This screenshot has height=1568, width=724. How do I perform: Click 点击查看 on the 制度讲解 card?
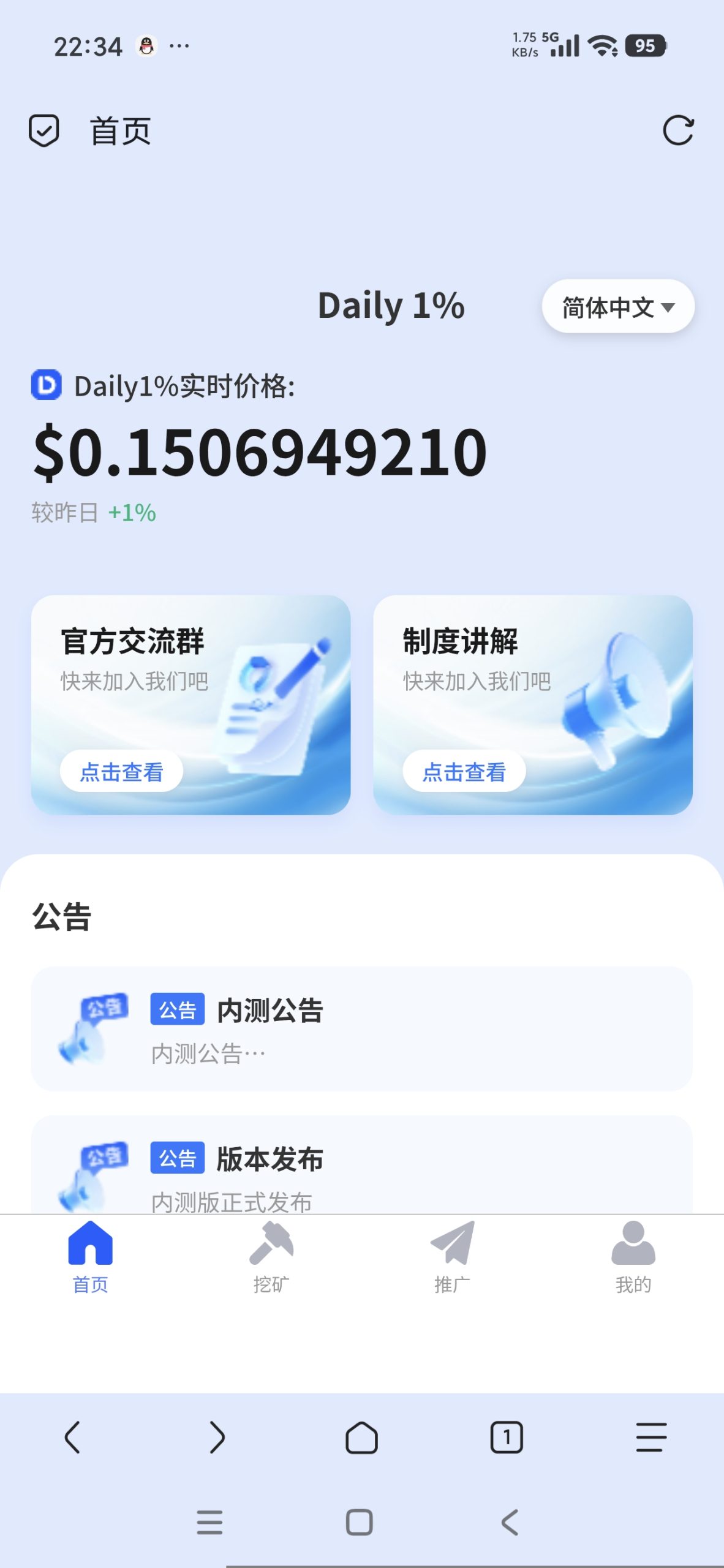[464, 772]
